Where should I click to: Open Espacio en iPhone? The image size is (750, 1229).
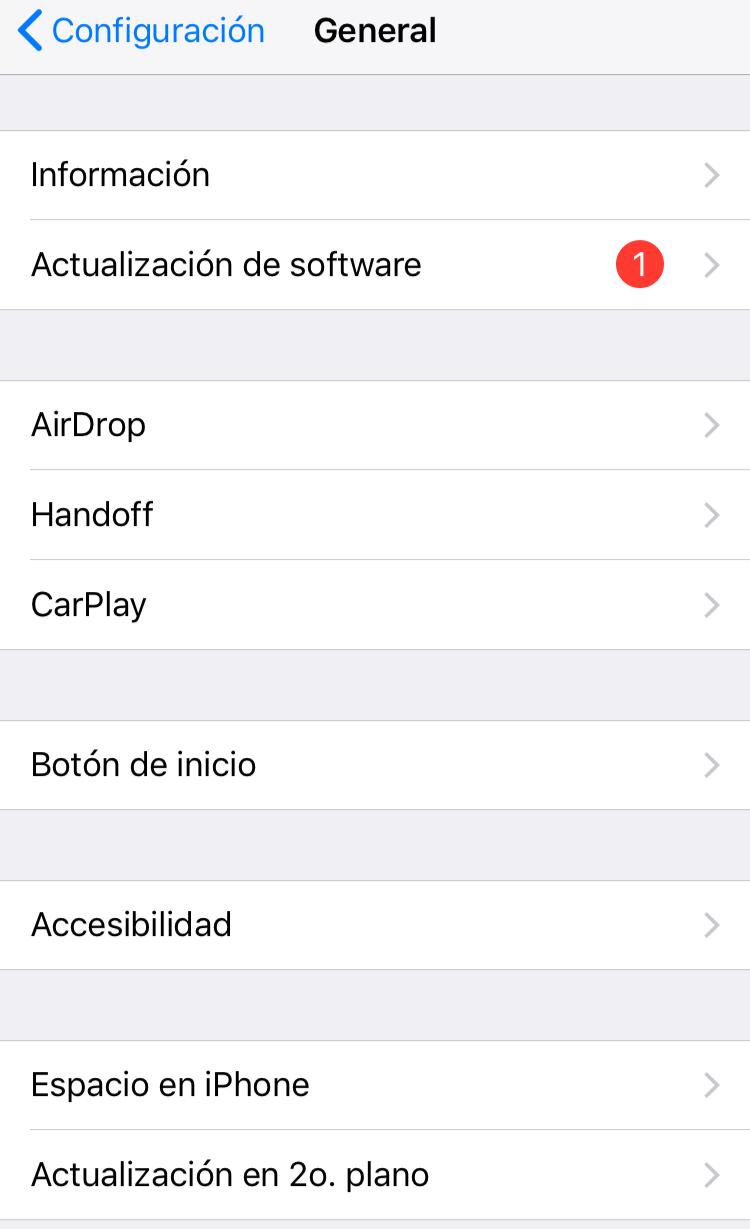coord(375,1085)
